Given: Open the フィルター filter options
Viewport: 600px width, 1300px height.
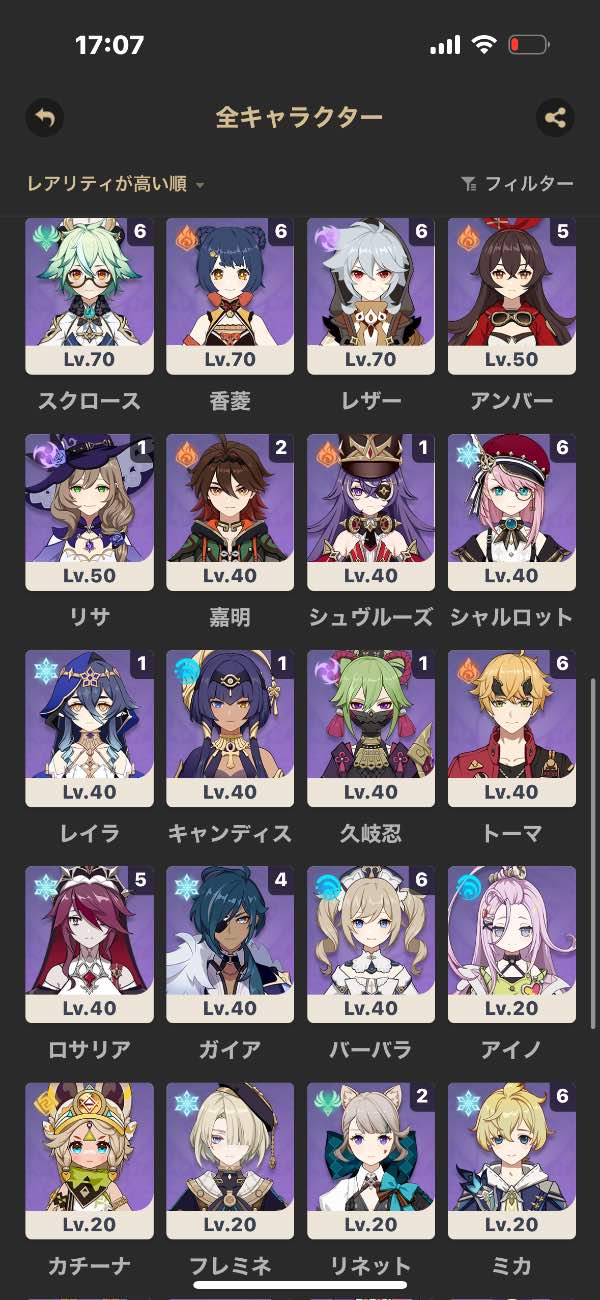Looking at the screenshot, I should click(x=517, y=184).
